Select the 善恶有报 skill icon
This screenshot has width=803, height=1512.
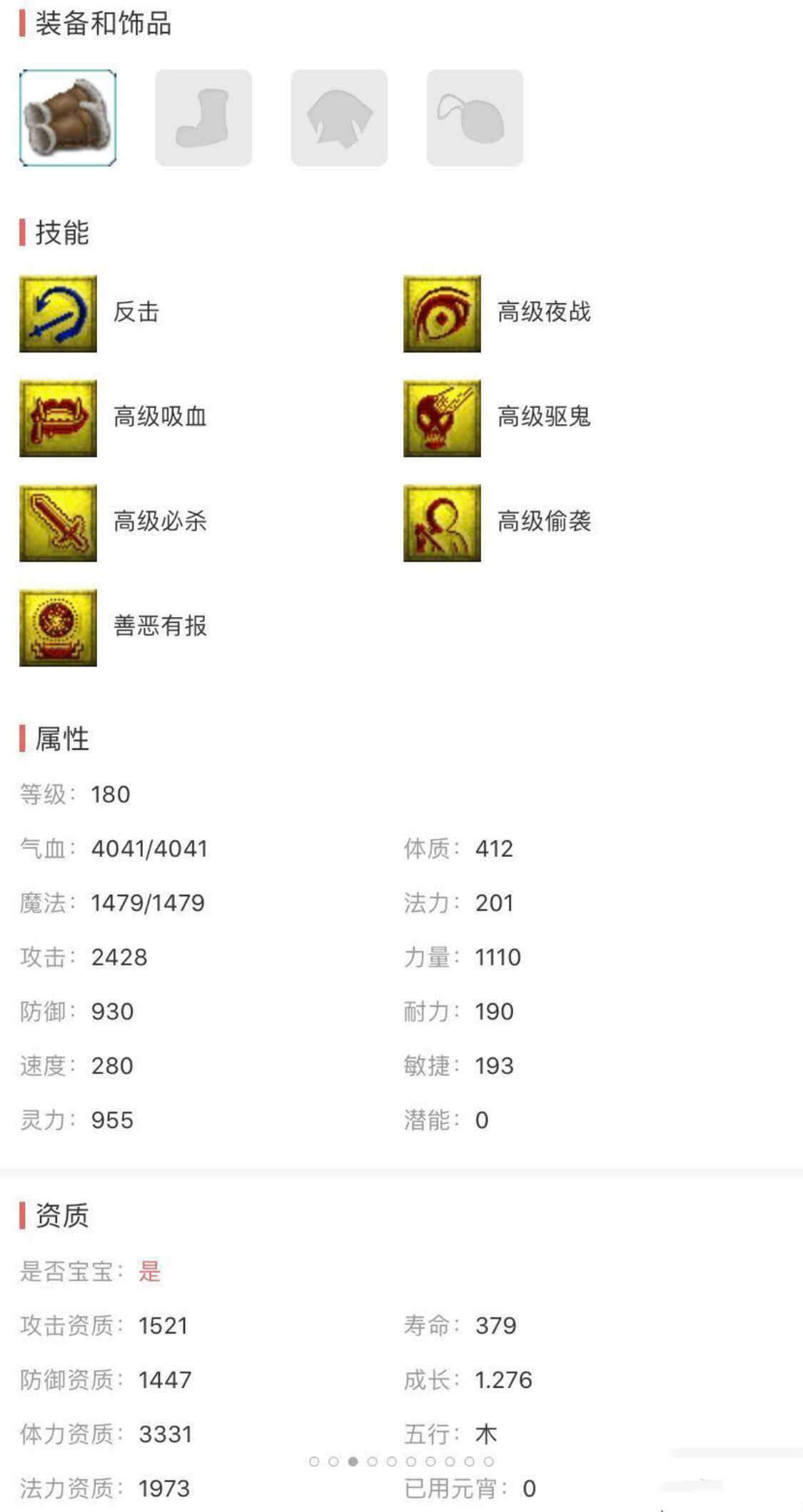[x=58, y=628]
